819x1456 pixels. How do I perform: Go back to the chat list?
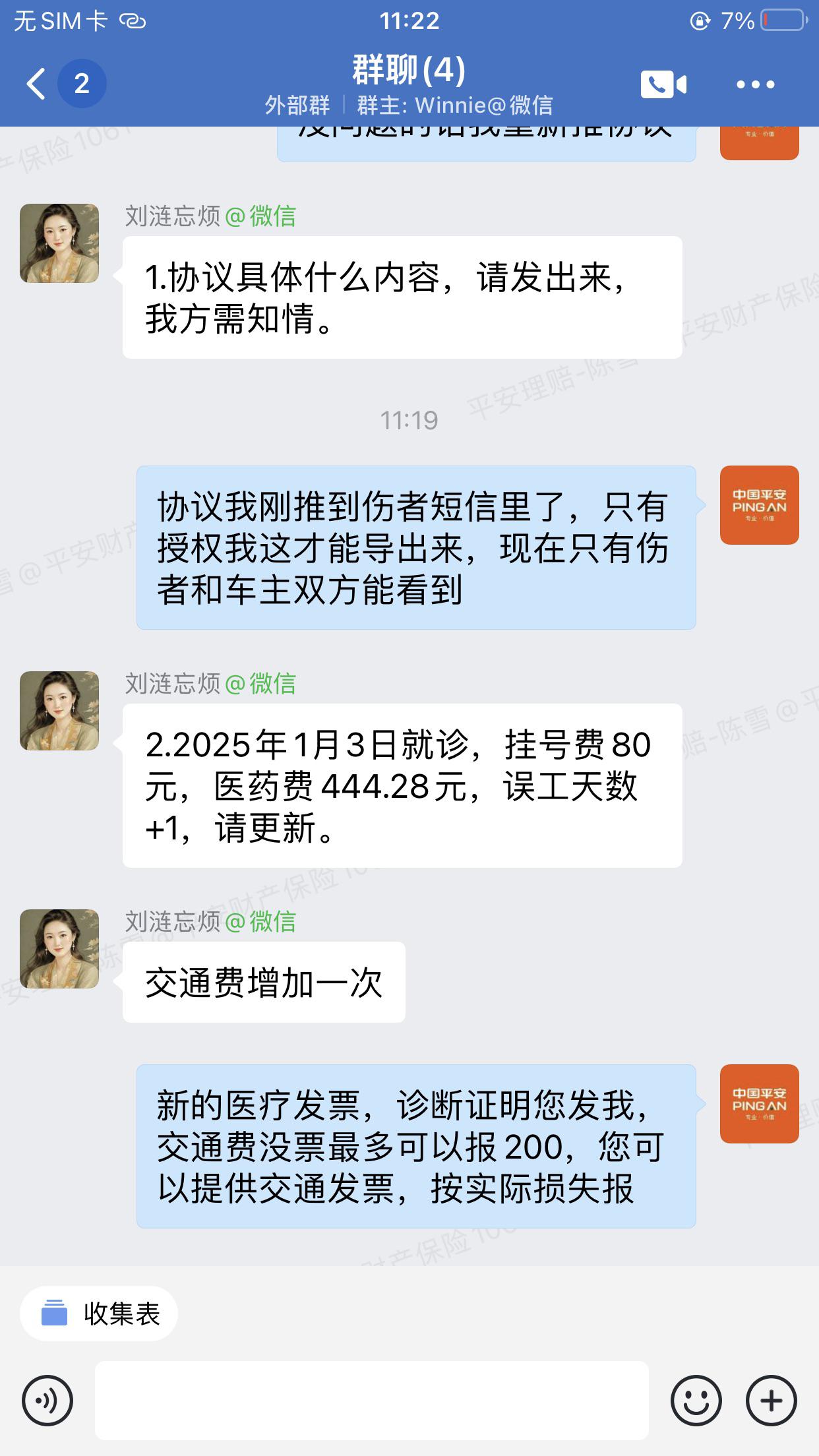point(37,84)
